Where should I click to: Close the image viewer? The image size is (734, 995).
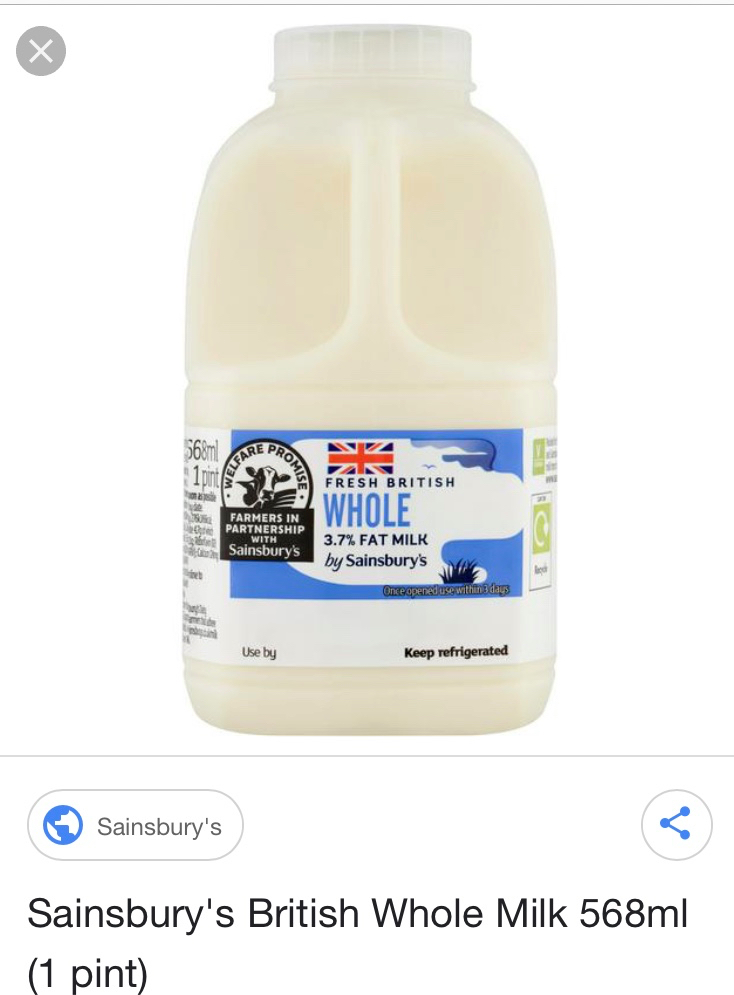(41, 52)
